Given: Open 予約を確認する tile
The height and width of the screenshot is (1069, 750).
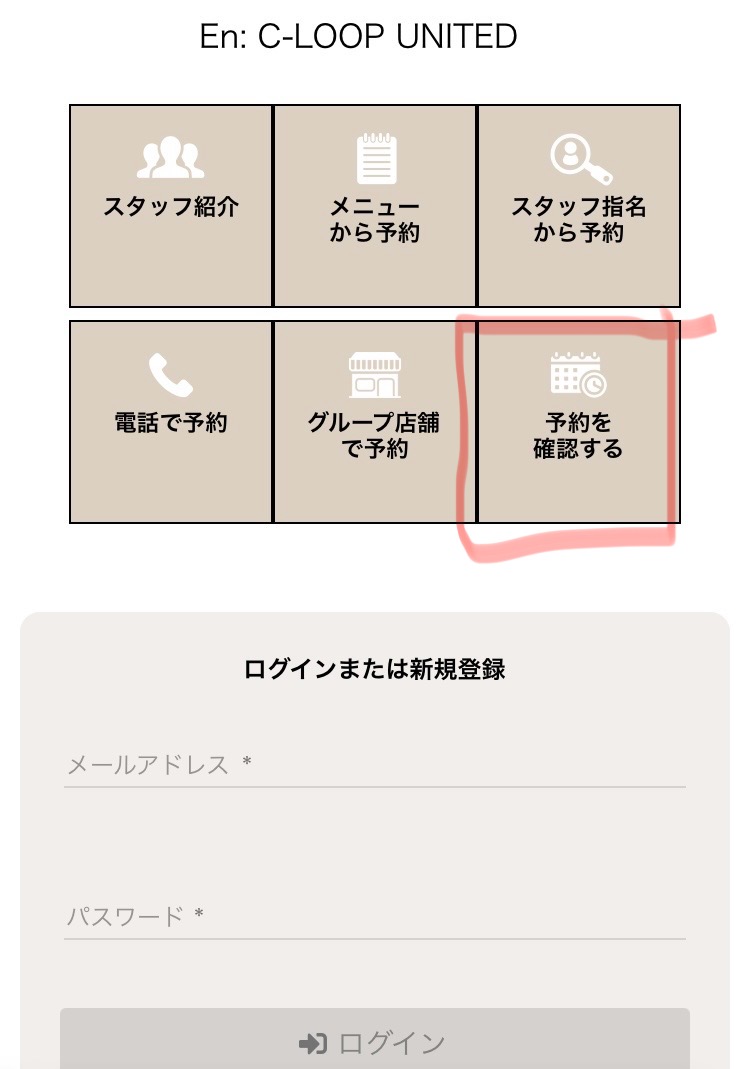Looking at the screenshot, I should (579, 422).
